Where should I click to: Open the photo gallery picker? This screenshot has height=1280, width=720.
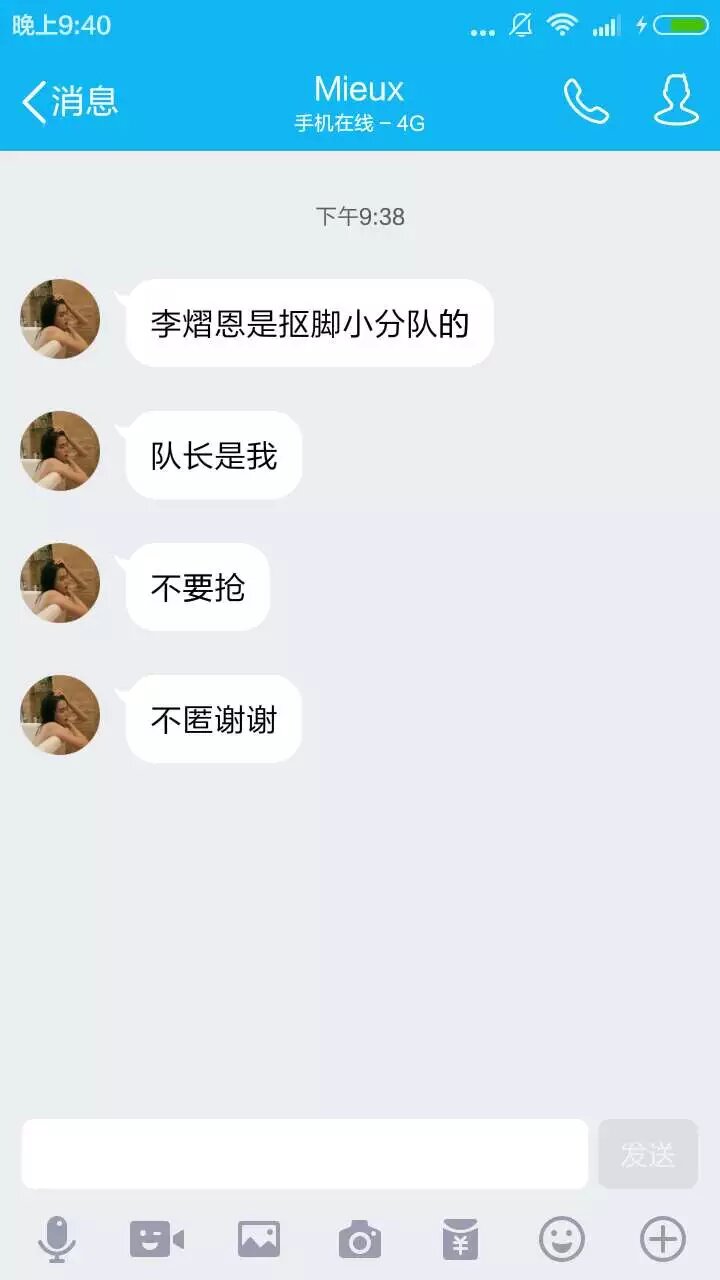[x=259, y=1240]
